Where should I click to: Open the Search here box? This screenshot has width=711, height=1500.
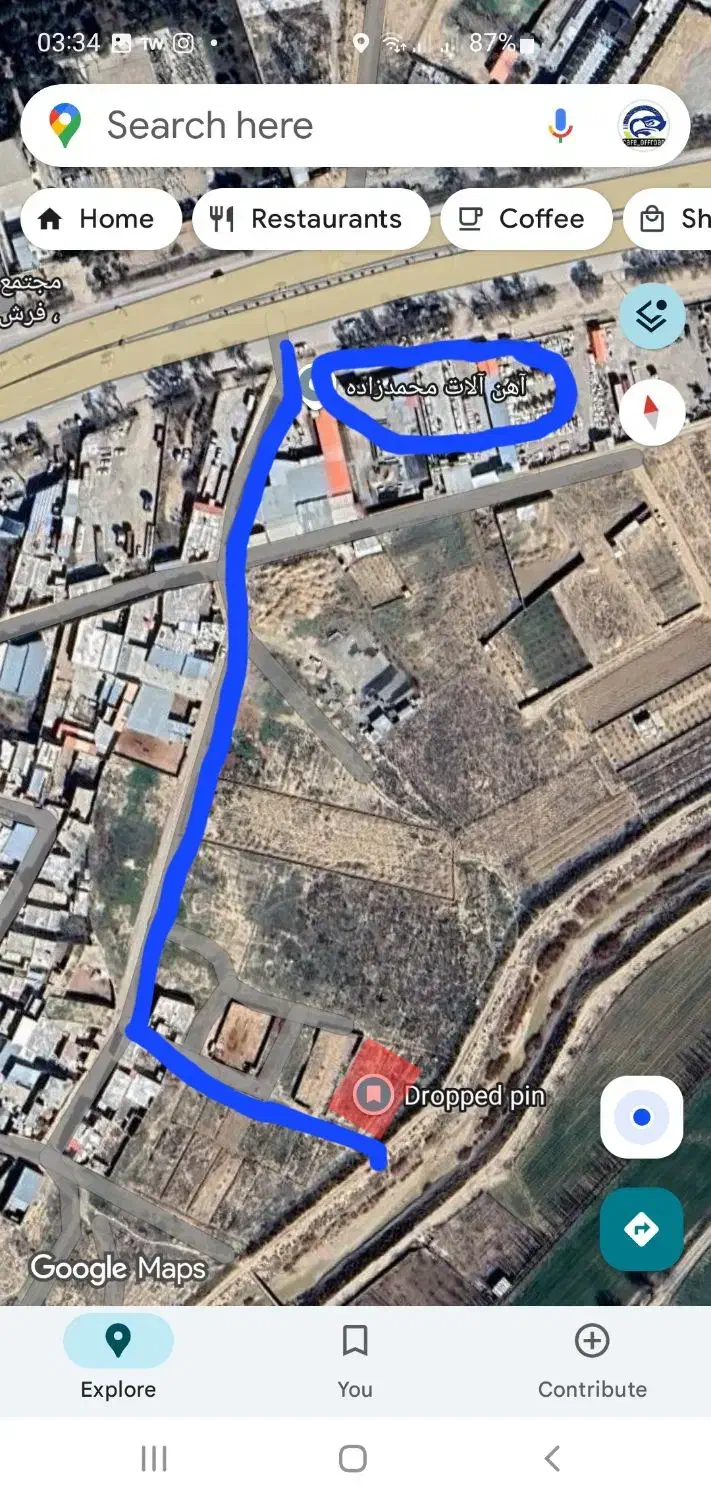(x=300, y=126)
